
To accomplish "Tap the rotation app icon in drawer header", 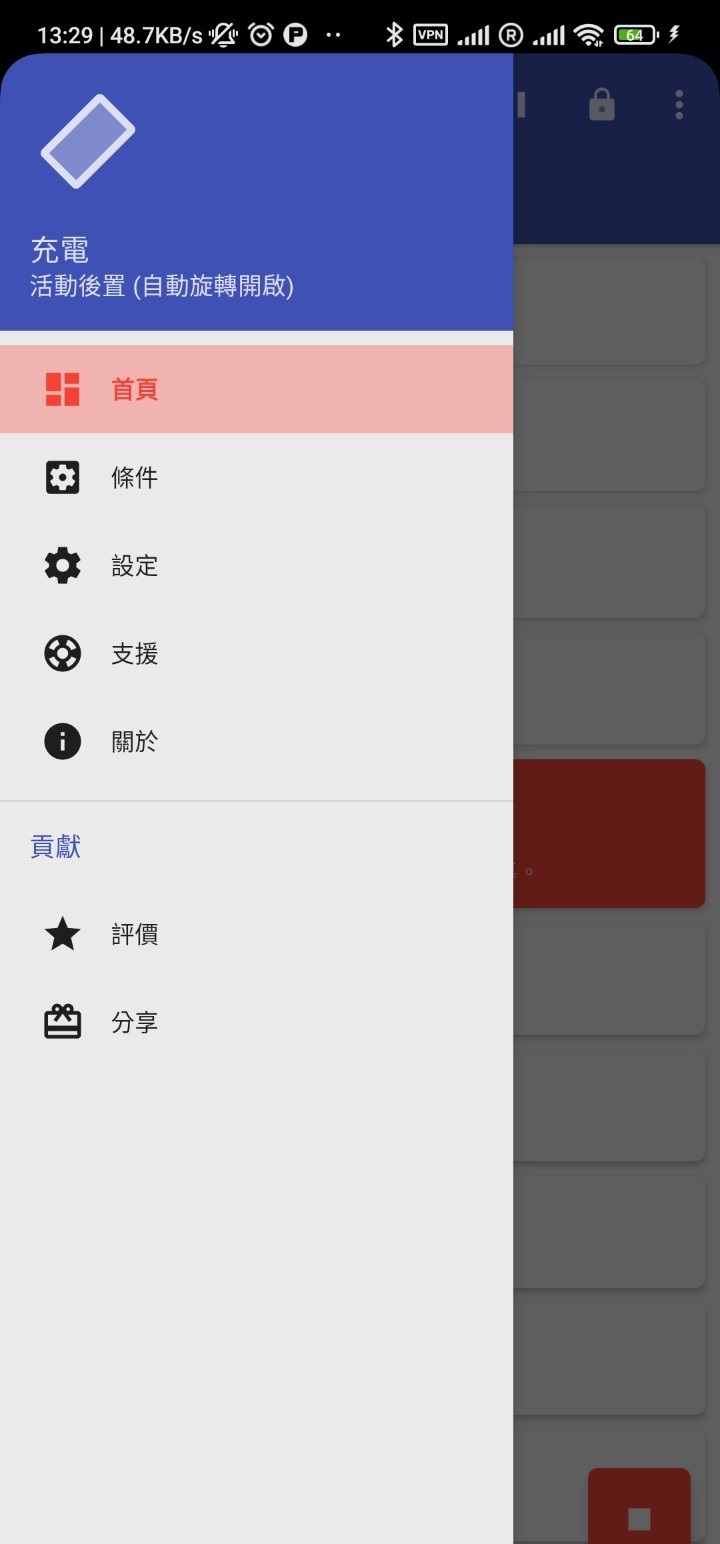I will [x=88, y=140].
